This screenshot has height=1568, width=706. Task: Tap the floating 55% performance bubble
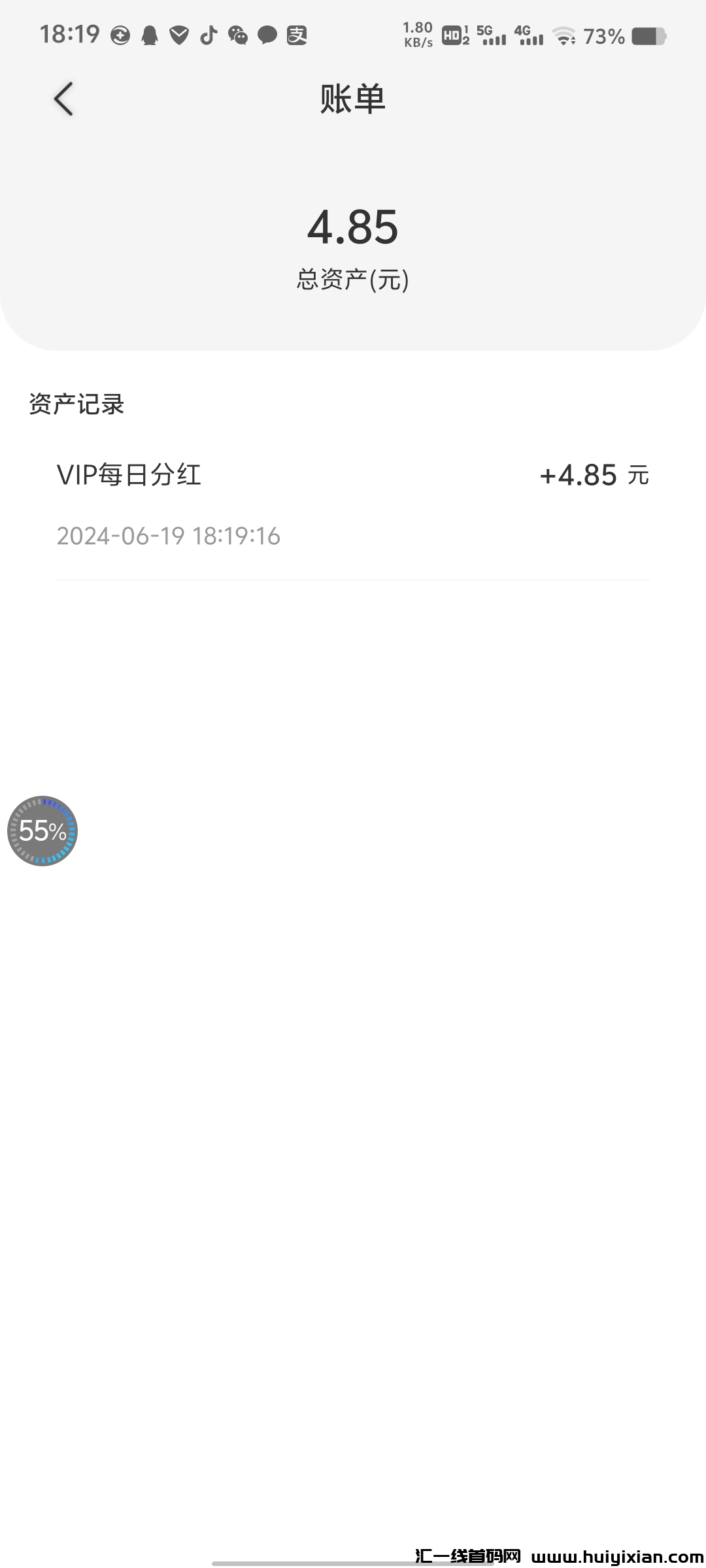[42, 831]
